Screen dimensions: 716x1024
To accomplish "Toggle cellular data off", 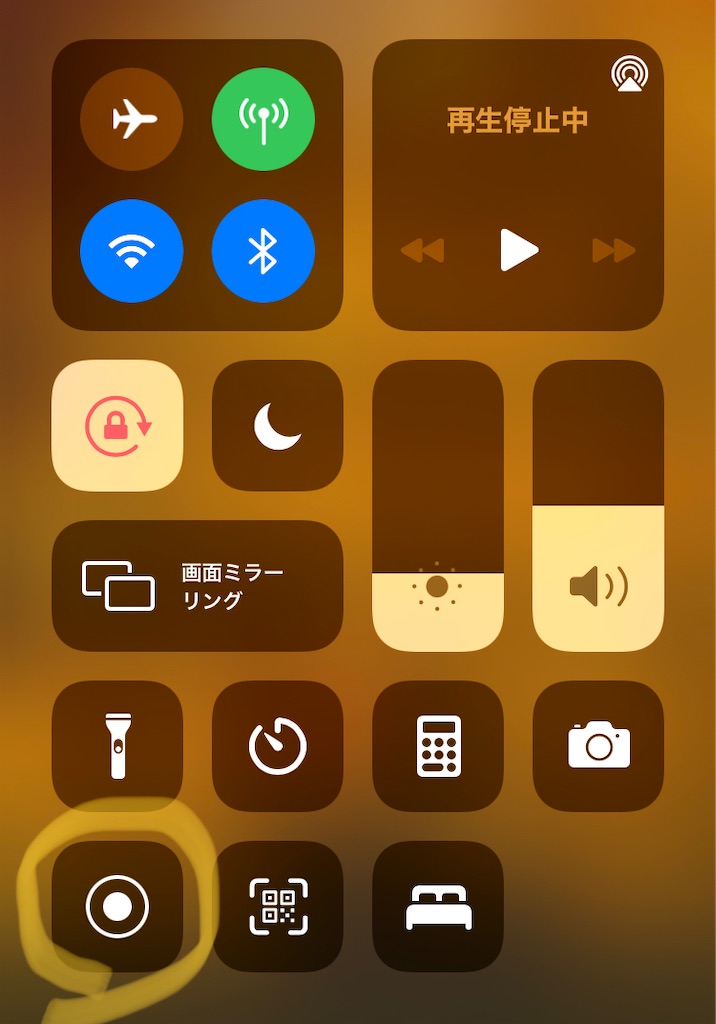I will pyautogui.click(x=263, y=120).
